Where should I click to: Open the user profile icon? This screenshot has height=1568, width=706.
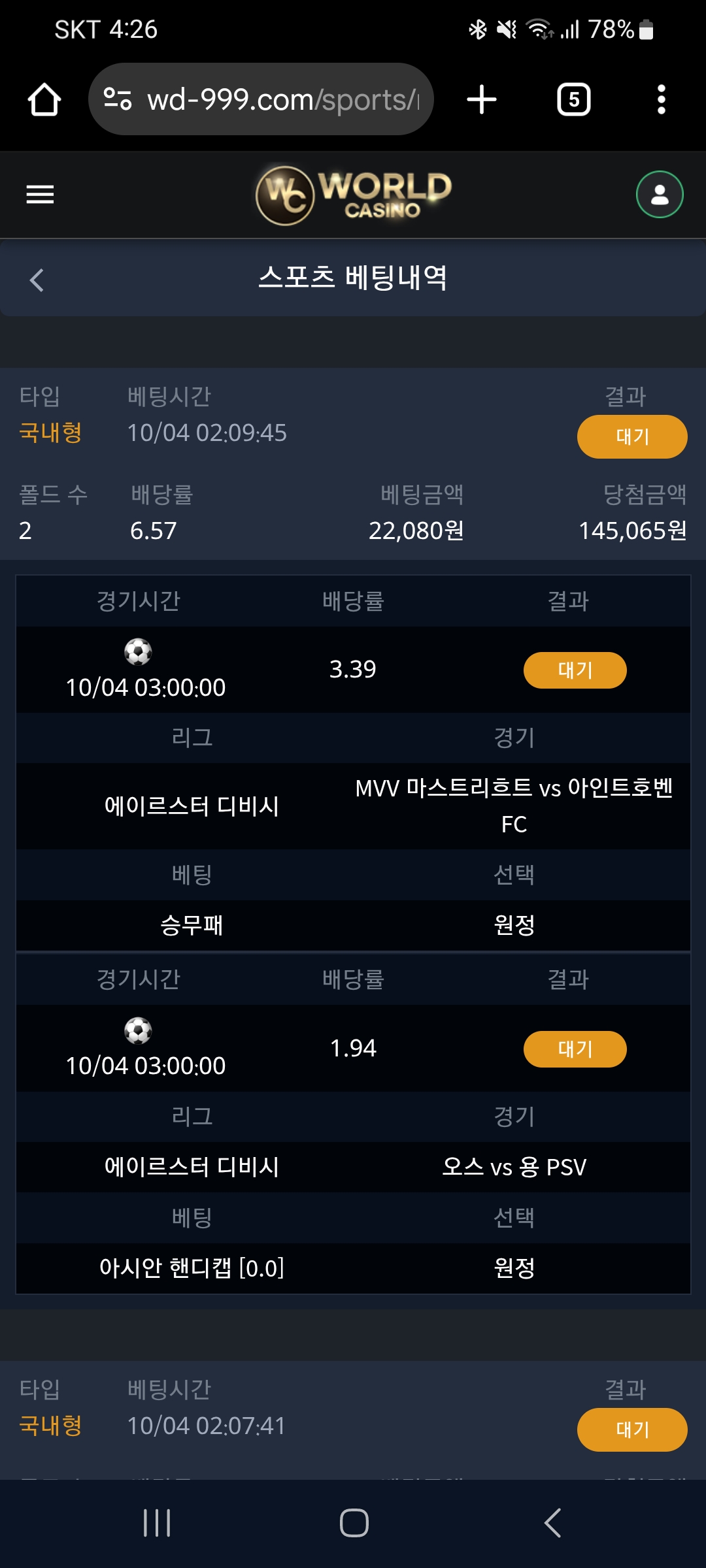point(660,194)
